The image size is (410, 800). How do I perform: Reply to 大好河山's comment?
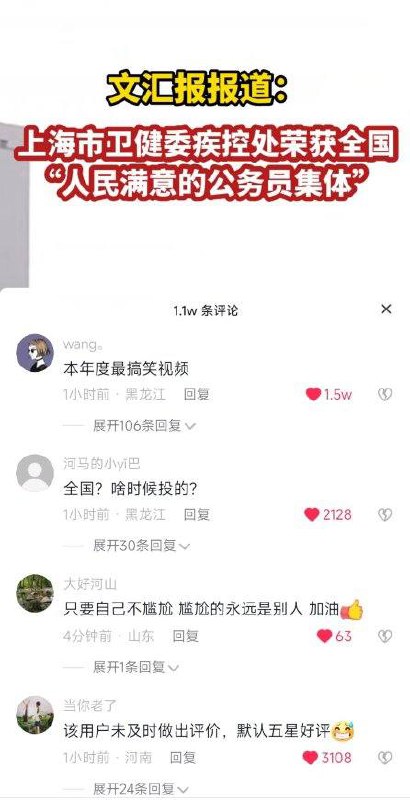185,636
